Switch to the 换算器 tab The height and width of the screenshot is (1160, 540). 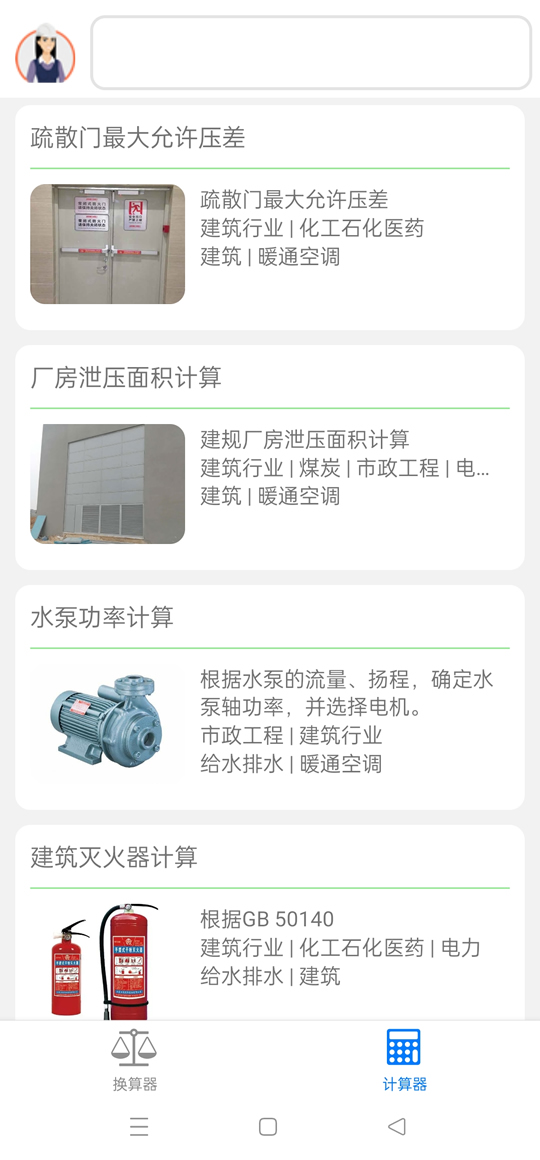click(135, 1061)
